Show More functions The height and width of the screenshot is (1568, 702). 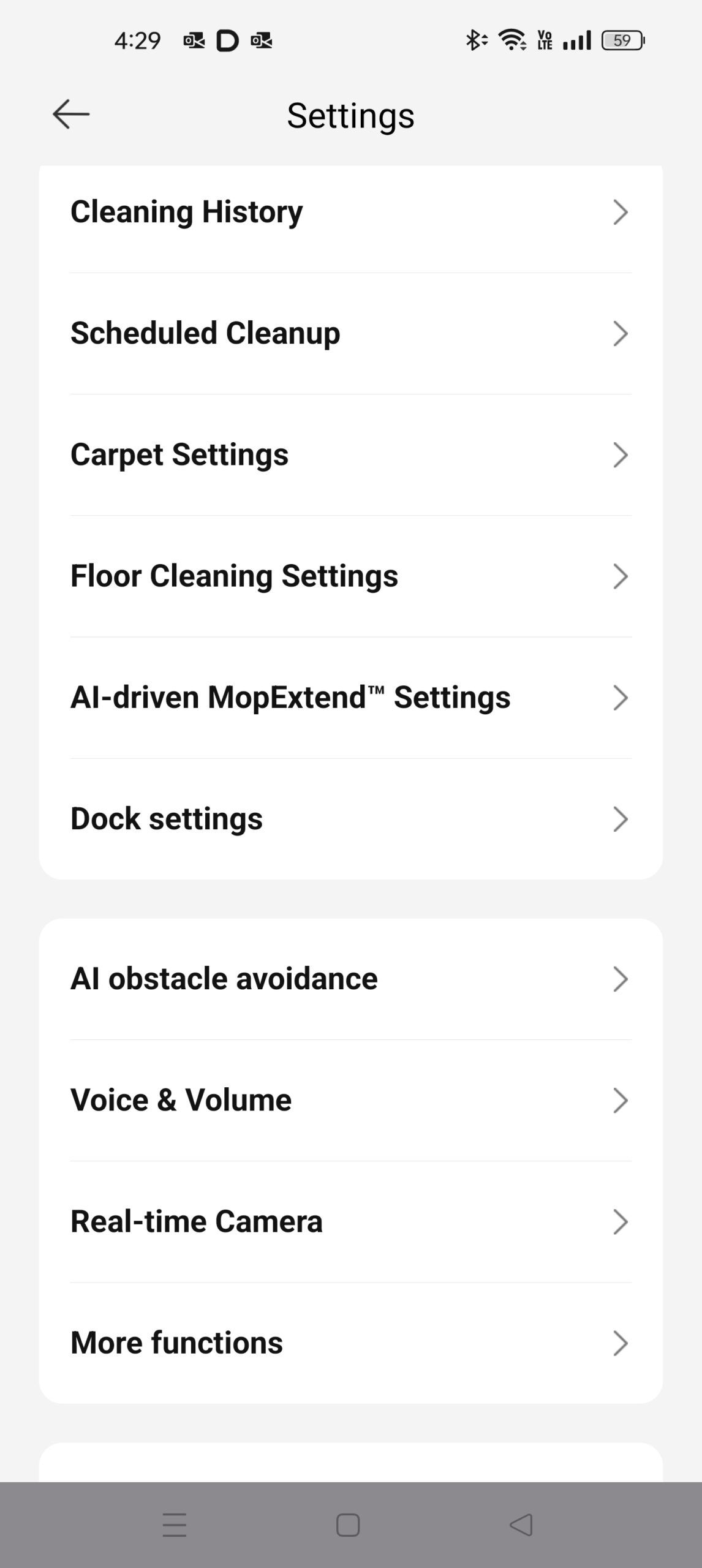350,1343
